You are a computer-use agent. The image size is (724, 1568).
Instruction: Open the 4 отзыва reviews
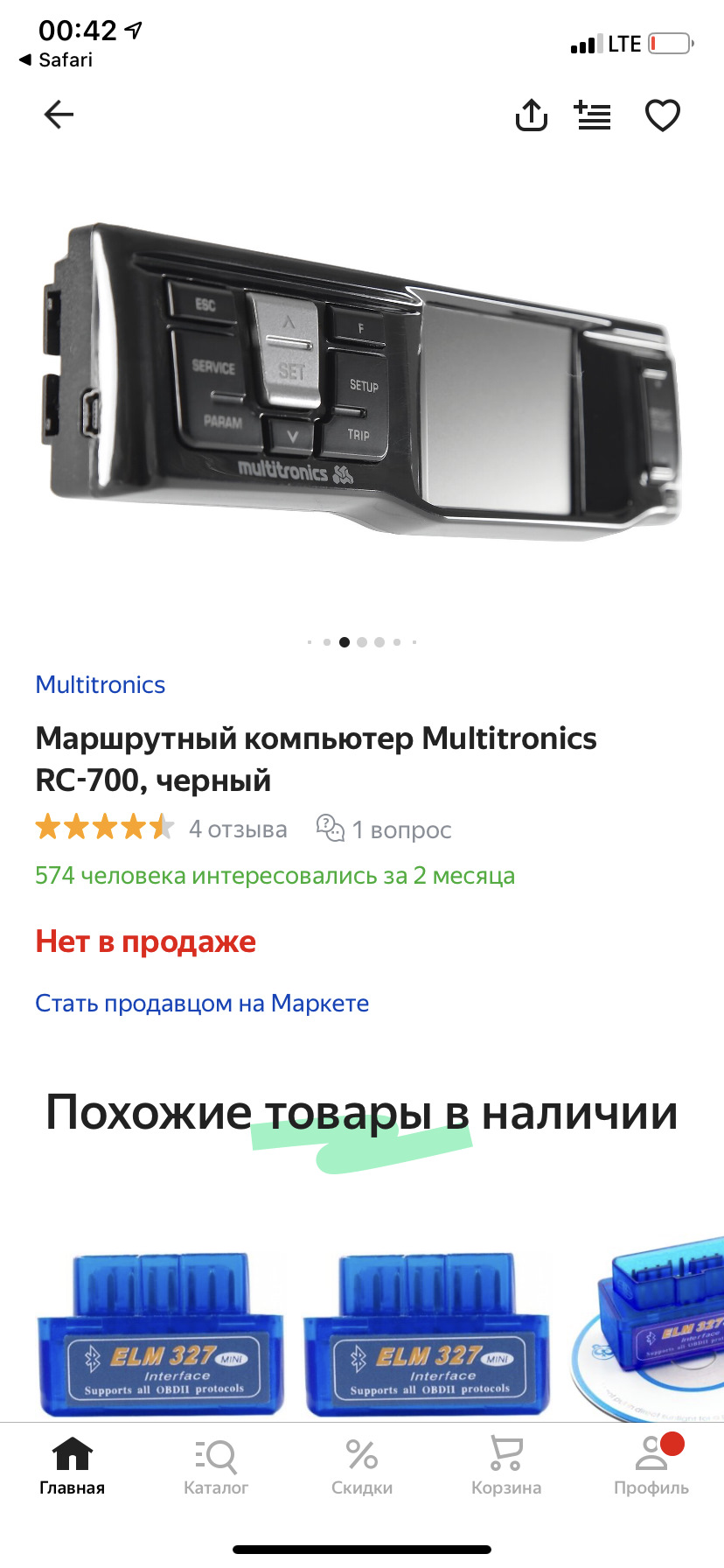238,829
